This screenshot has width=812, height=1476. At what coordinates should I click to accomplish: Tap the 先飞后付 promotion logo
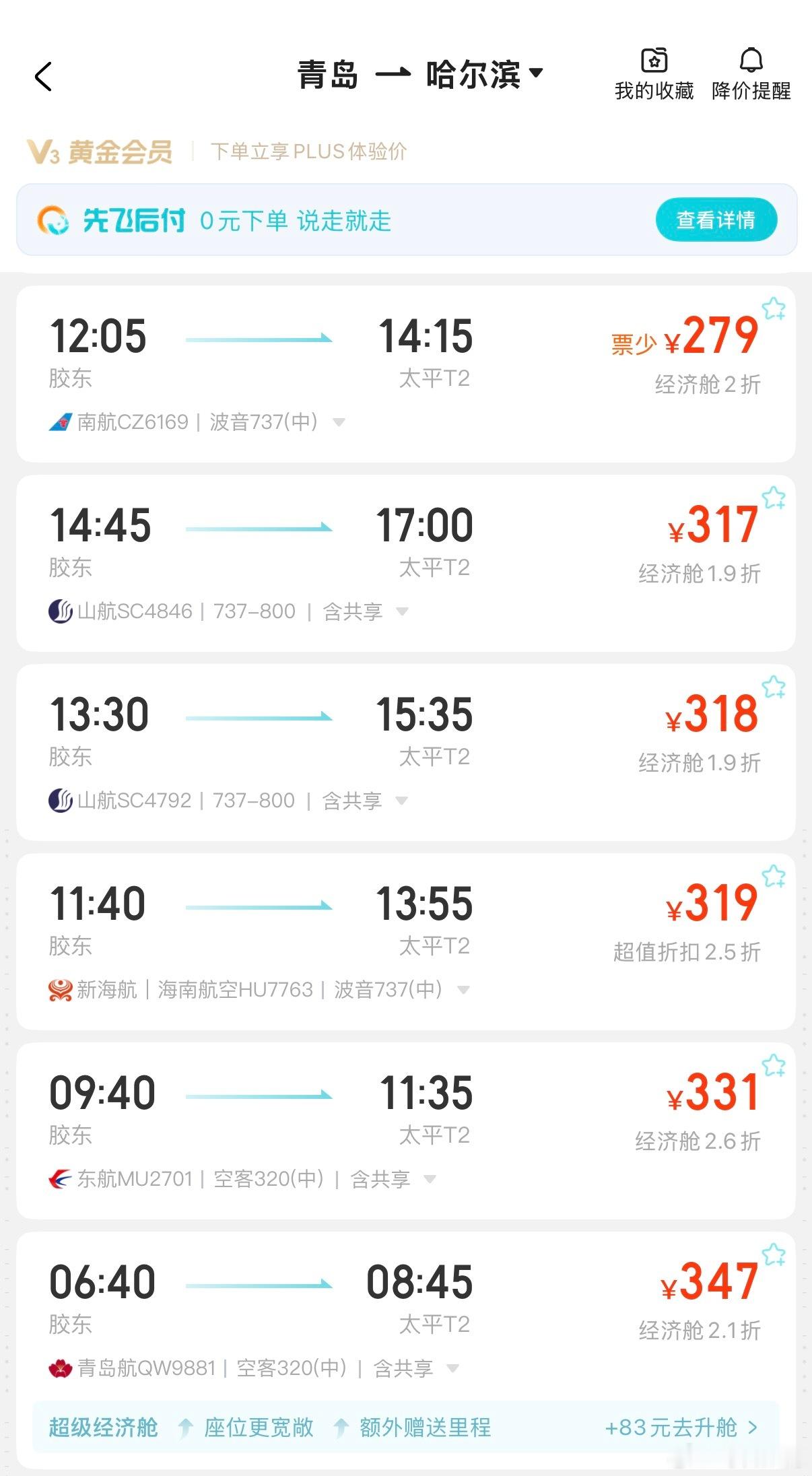coord(53,220)
